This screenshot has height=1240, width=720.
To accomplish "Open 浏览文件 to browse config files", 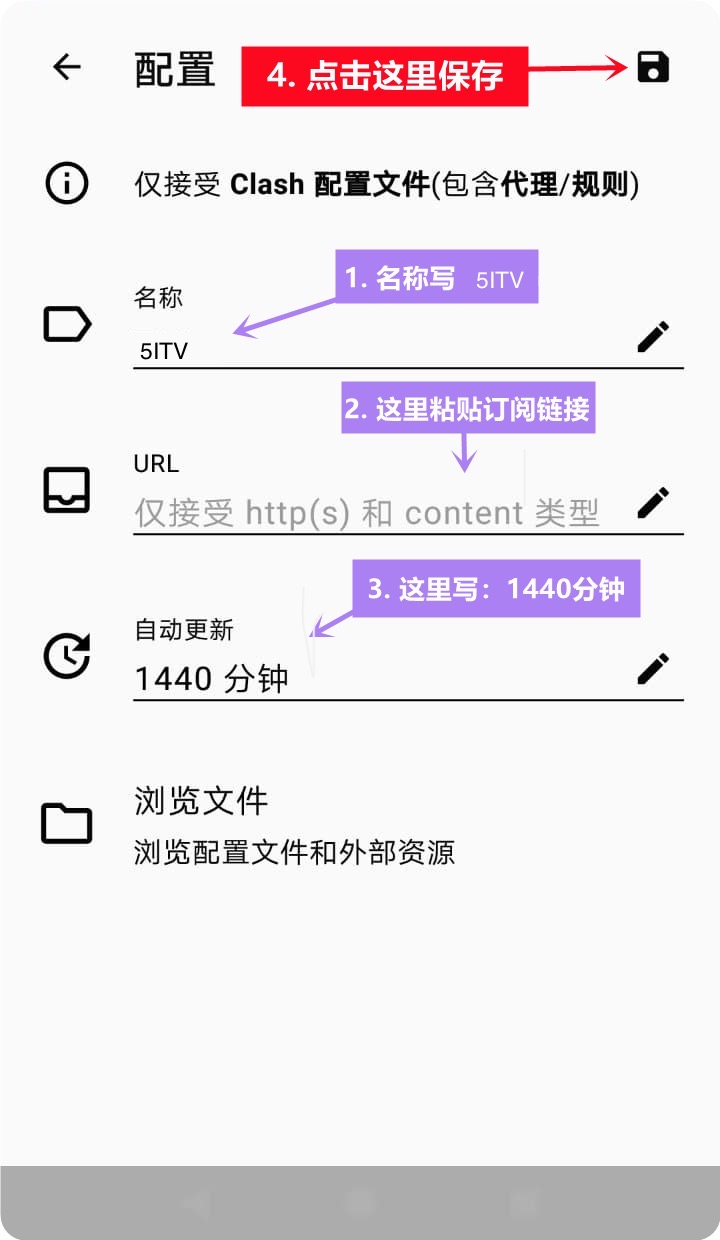I will (300, 824).
